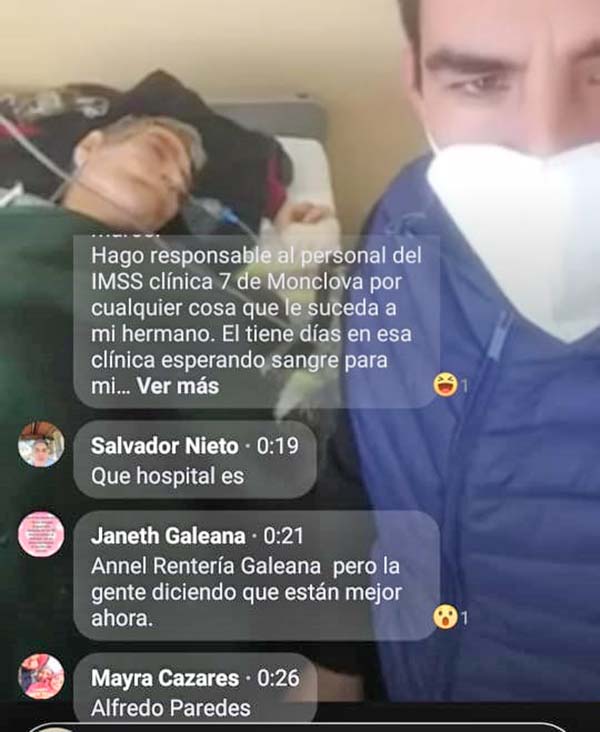Expand the comment with Ver más
This screenshot has height=732, width=600.
pyautogui.click(x=177, y=385)
